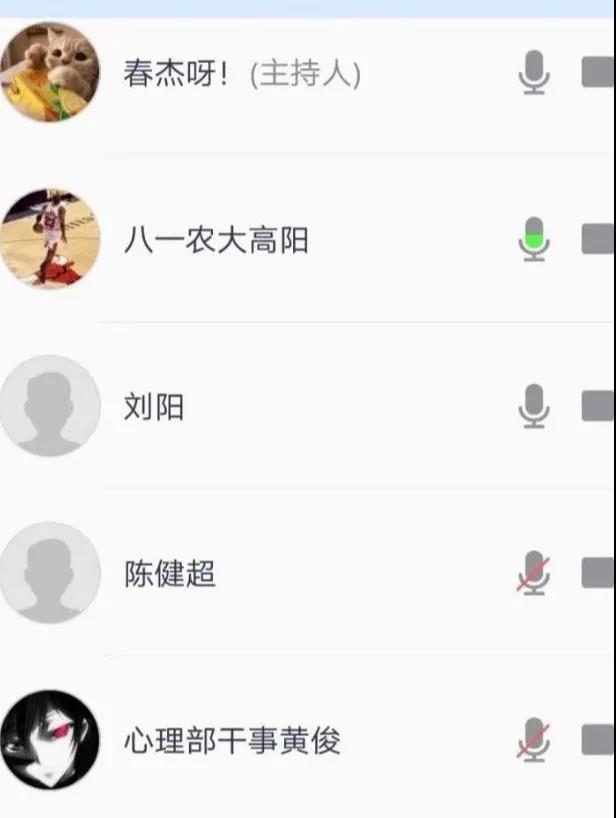
Task: Open participant 春杰呀! (主持人)
Action: click(x=242, y=73)
